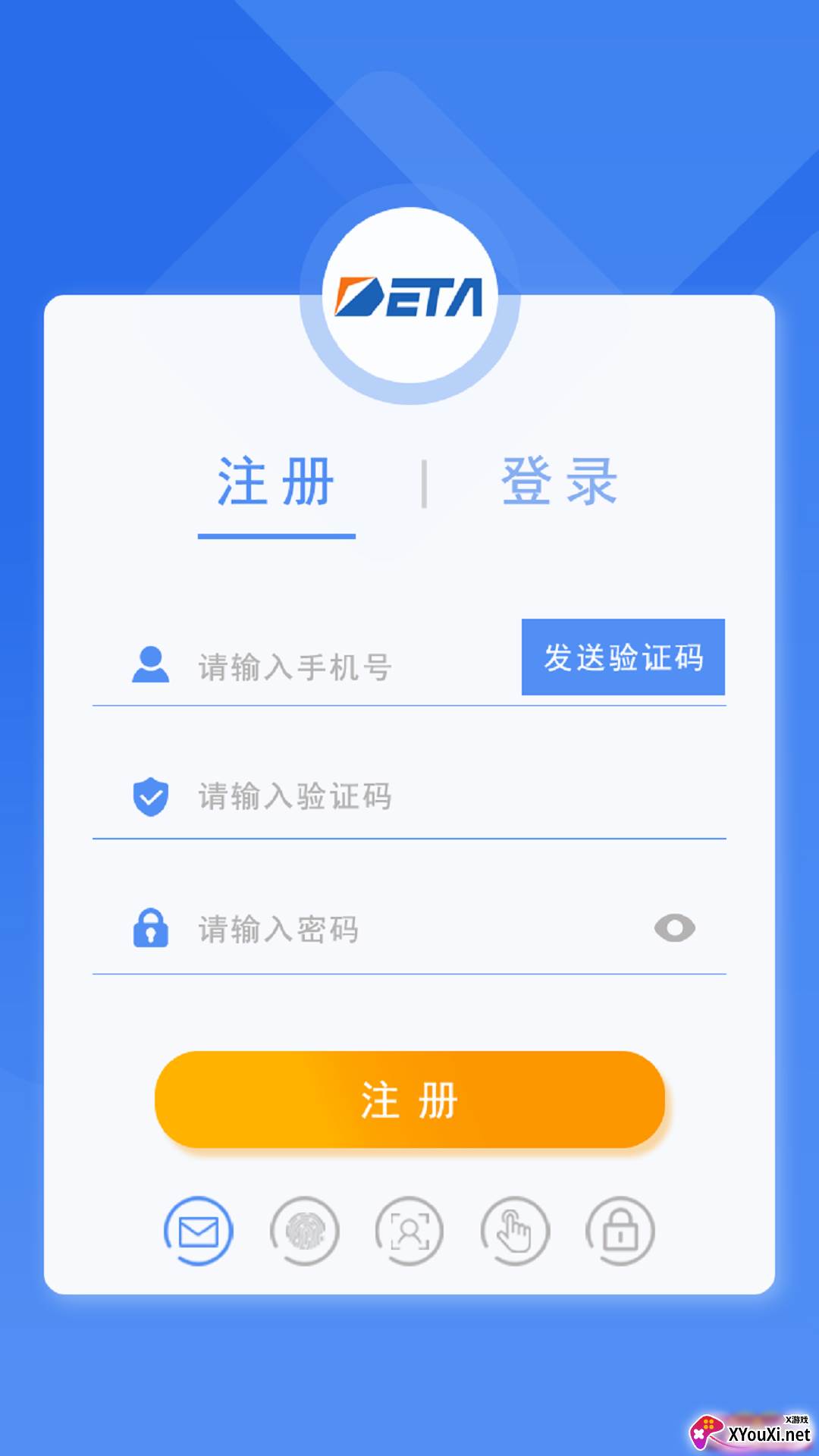Focus the 请输入验证码 code field
This screenshot has height=1456, width=819.
point(409,796)
